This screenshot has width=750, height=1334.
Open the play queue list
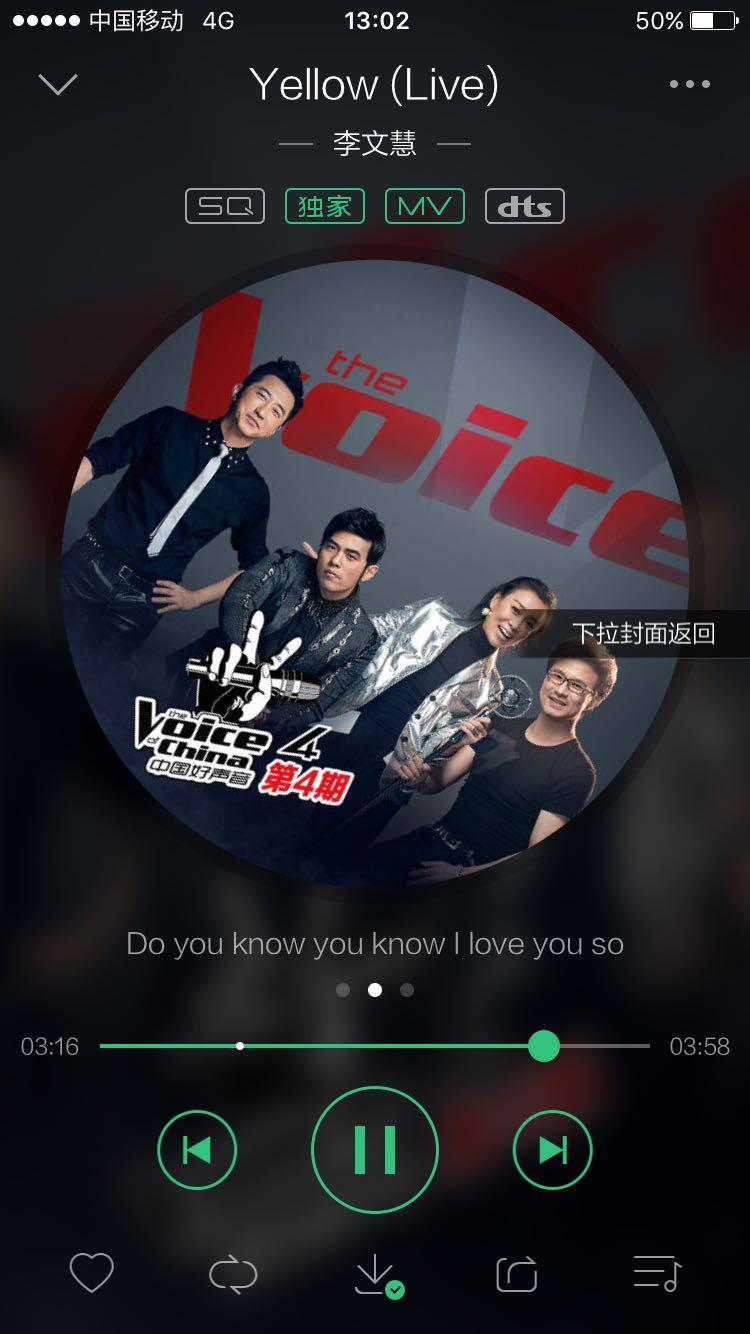[658, 1274]
